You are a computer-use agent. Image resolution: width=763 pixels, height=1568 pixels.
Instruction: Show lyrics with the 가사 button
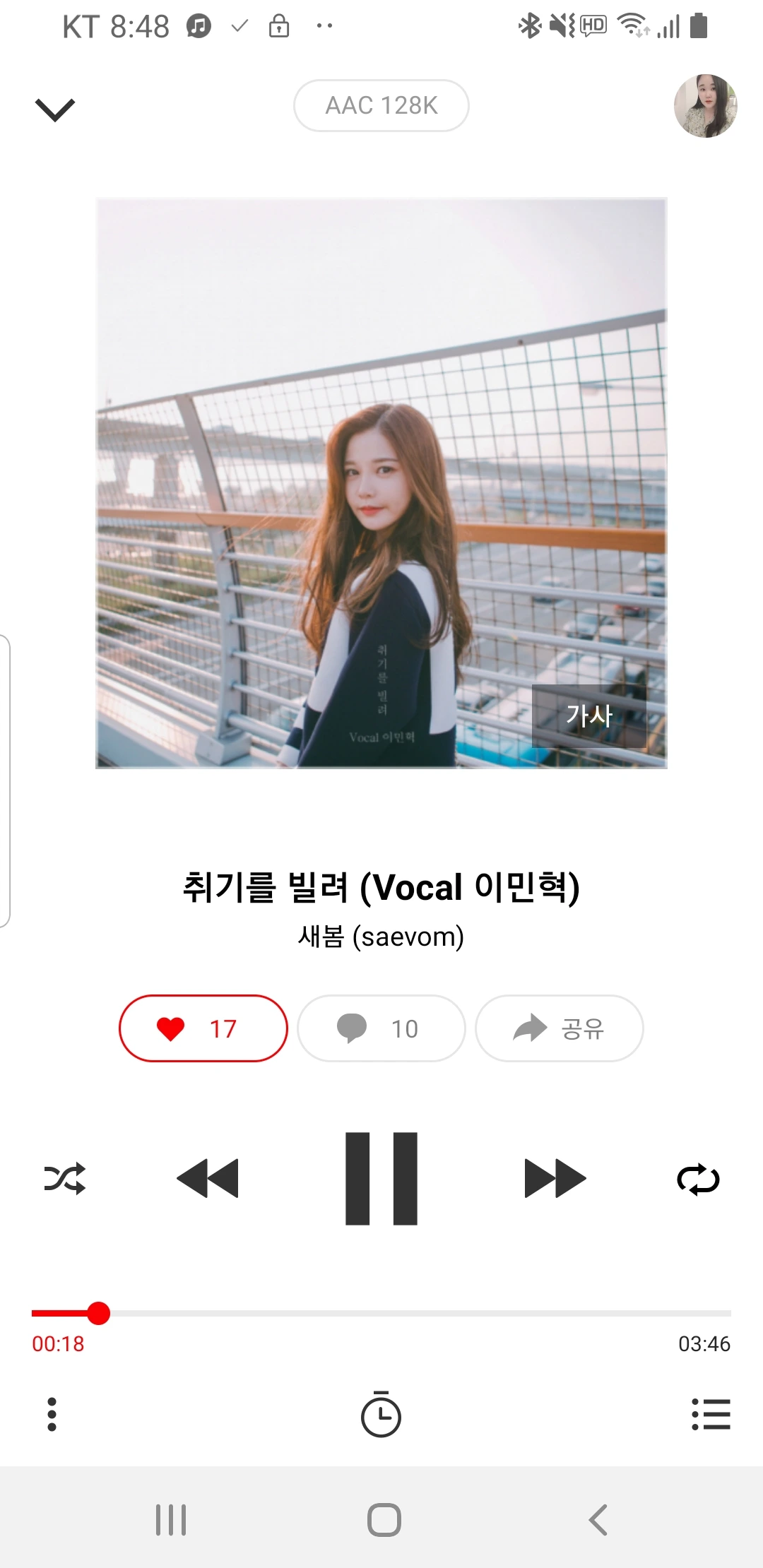pos(588,715)
